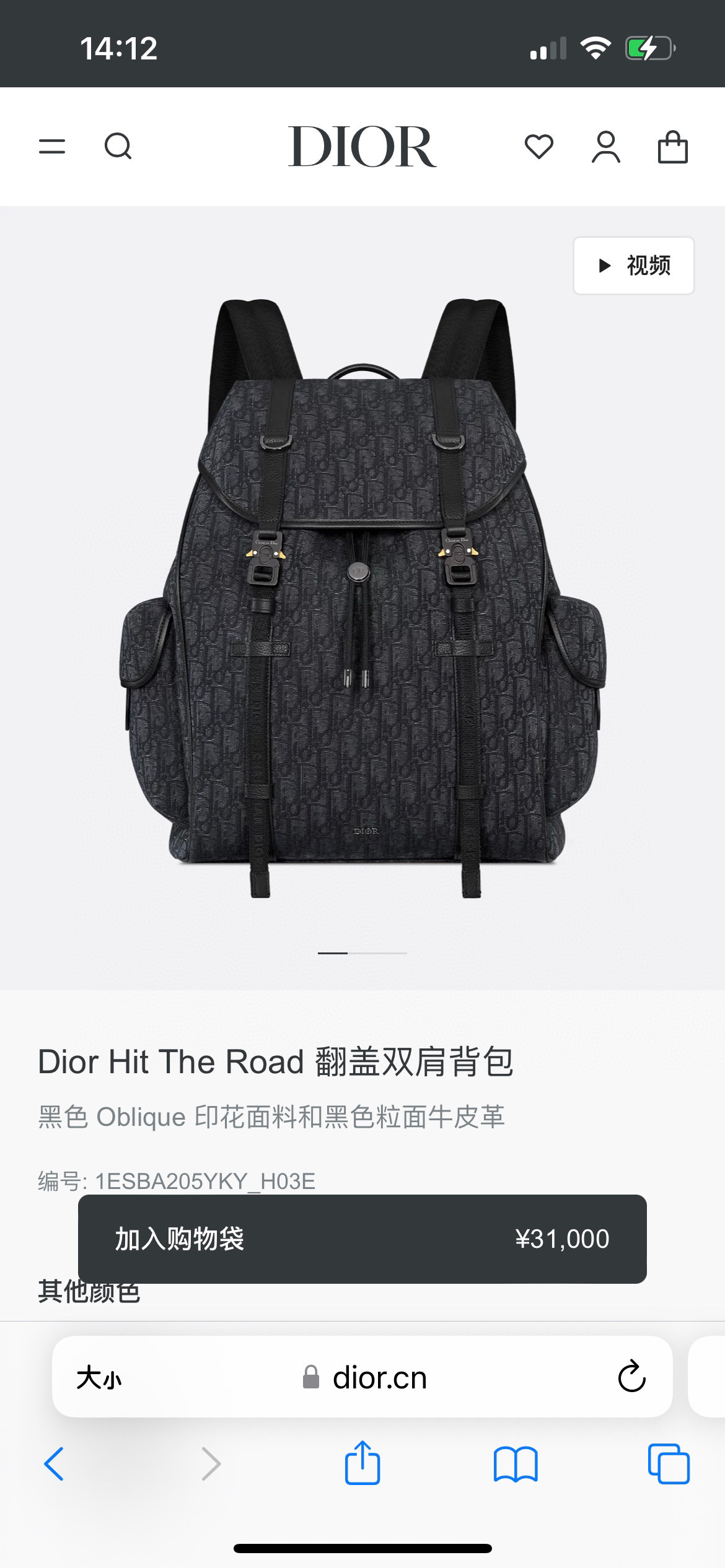Open the wishlist heart
This screenshot has height=1568, width=725.
(x=538, y=147)
